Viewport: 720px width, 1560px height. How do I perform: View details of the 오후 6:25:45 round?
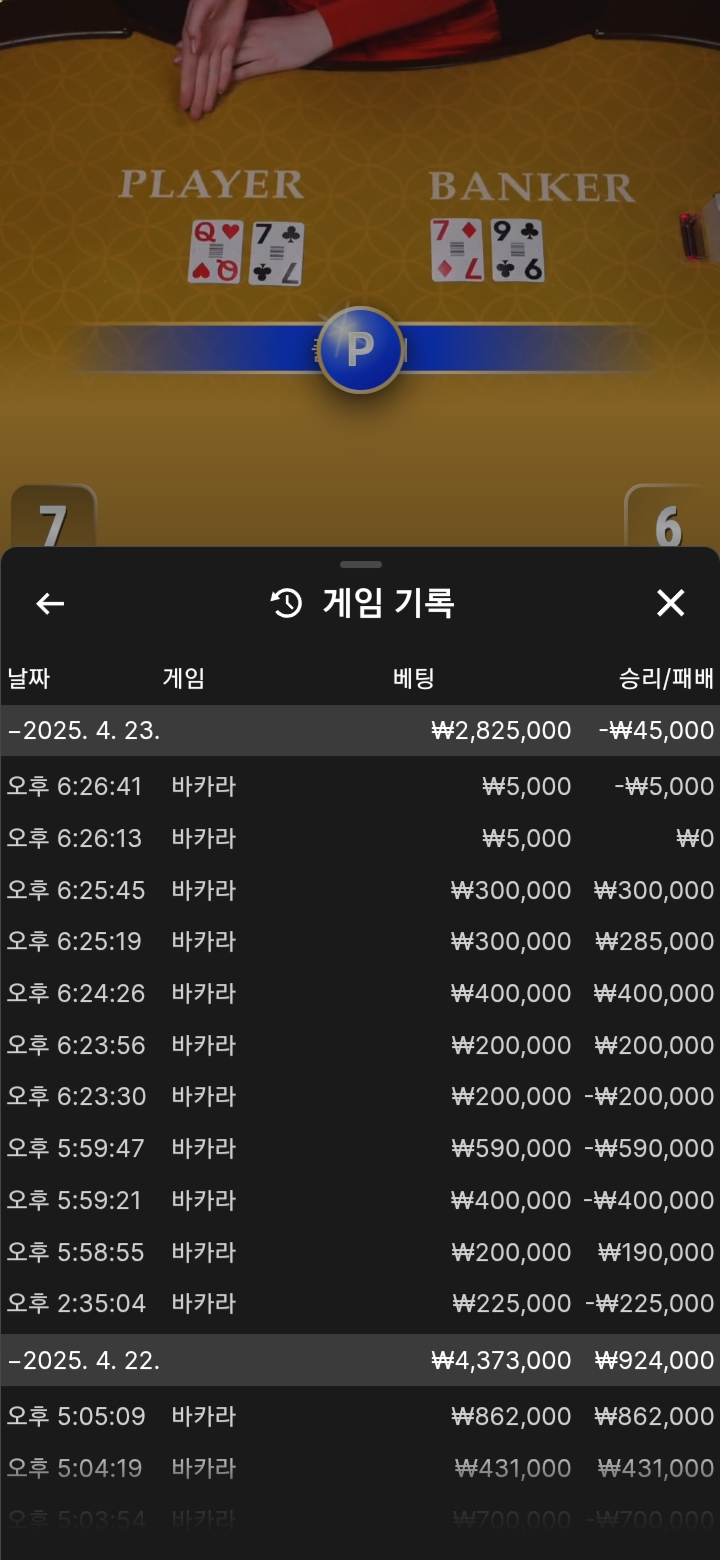click(360, 890)
